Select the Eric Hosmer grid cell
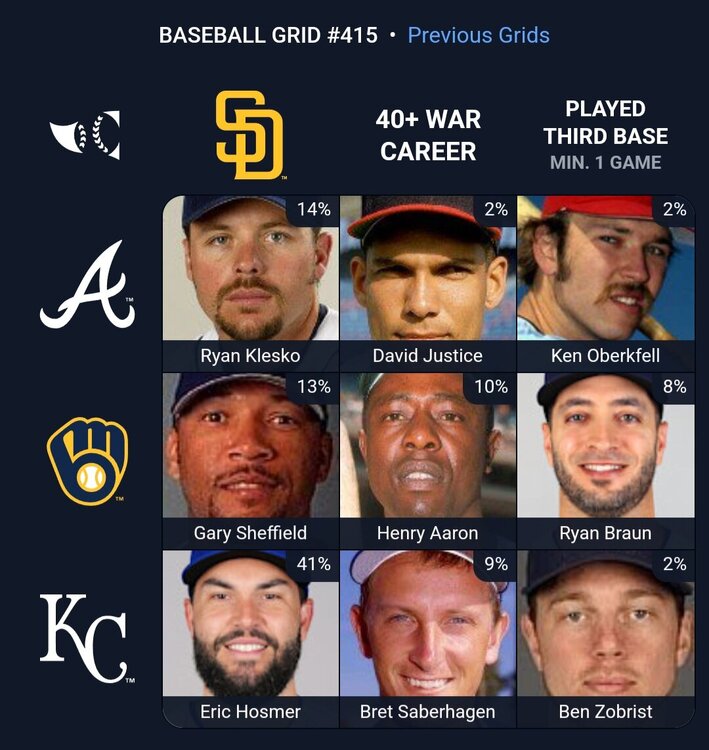Screen dimensions: 709x750 pyautogui.click(x=251, y=637)
